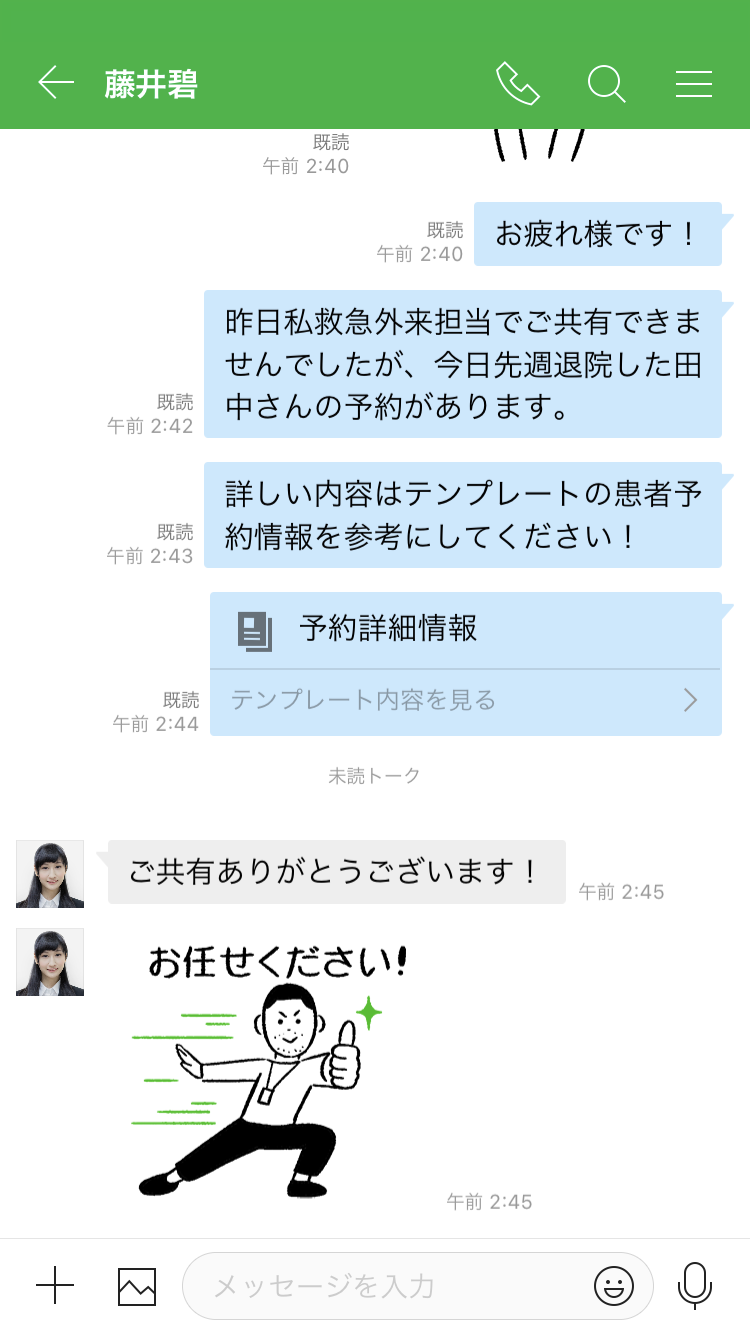
Task: Open the plus attachment menu
Action: (x=55, y=1285)
